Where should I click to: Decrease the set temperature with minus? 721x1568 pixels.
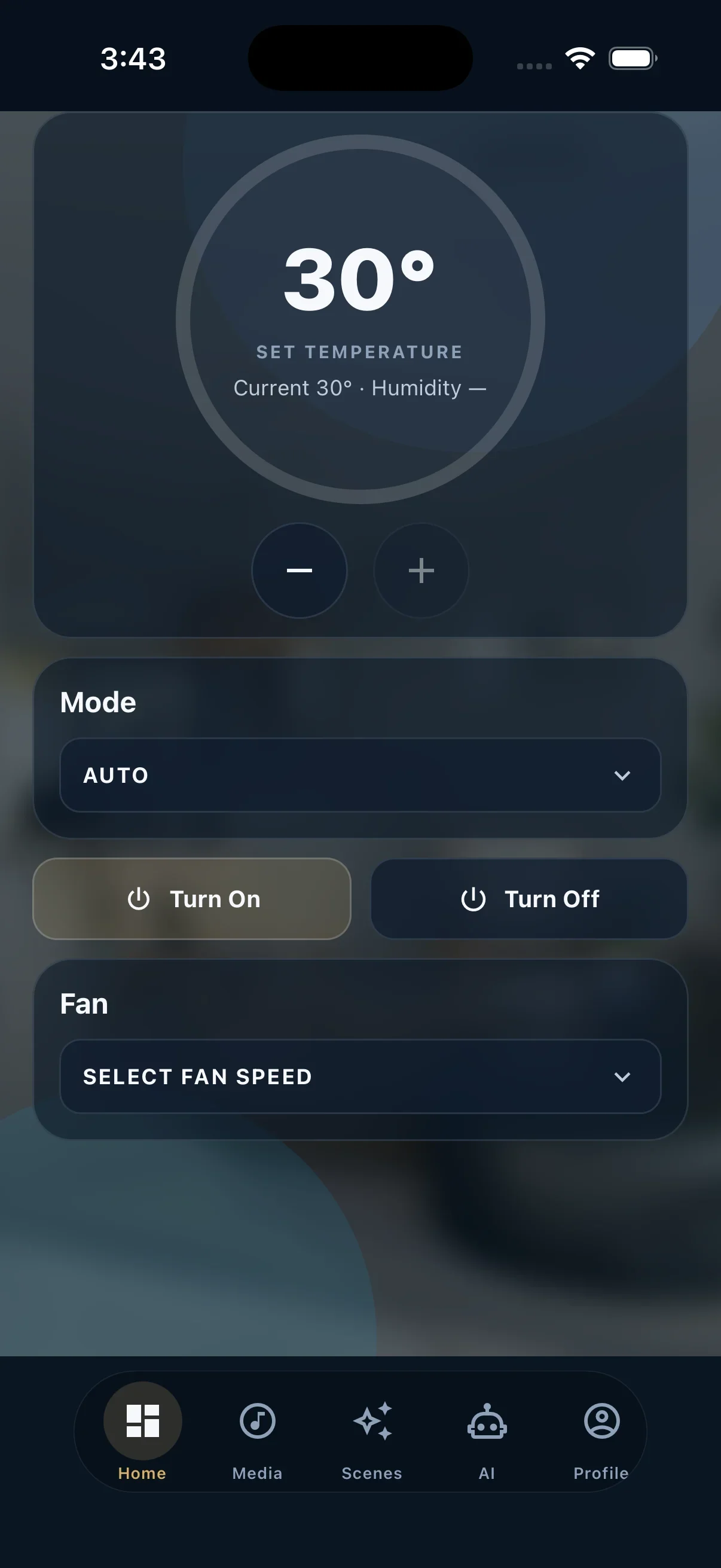click(x=300, y=571)
